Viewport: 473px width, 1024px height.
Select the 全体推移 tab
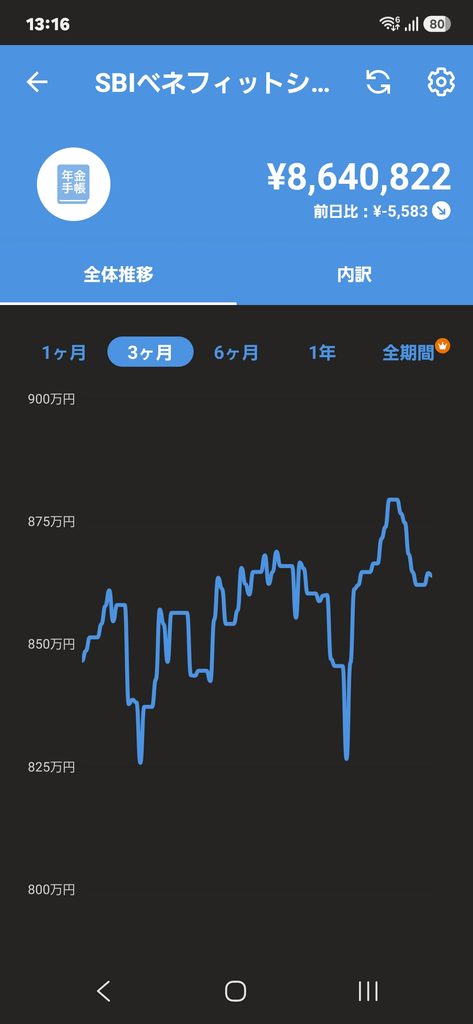[x=118, y=274]
